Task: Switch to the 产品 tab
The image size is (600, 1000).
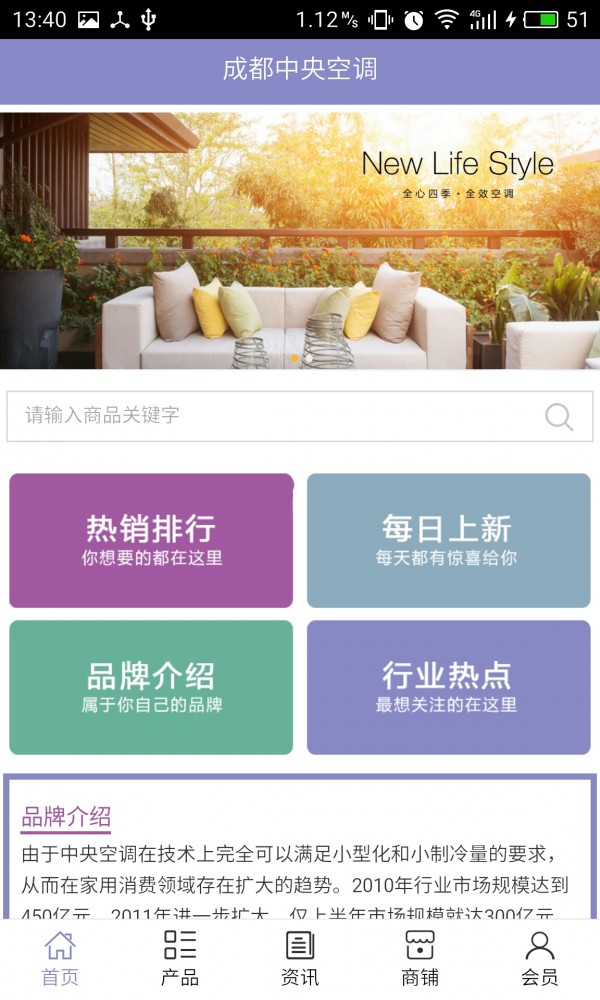Action: (180, 957)
